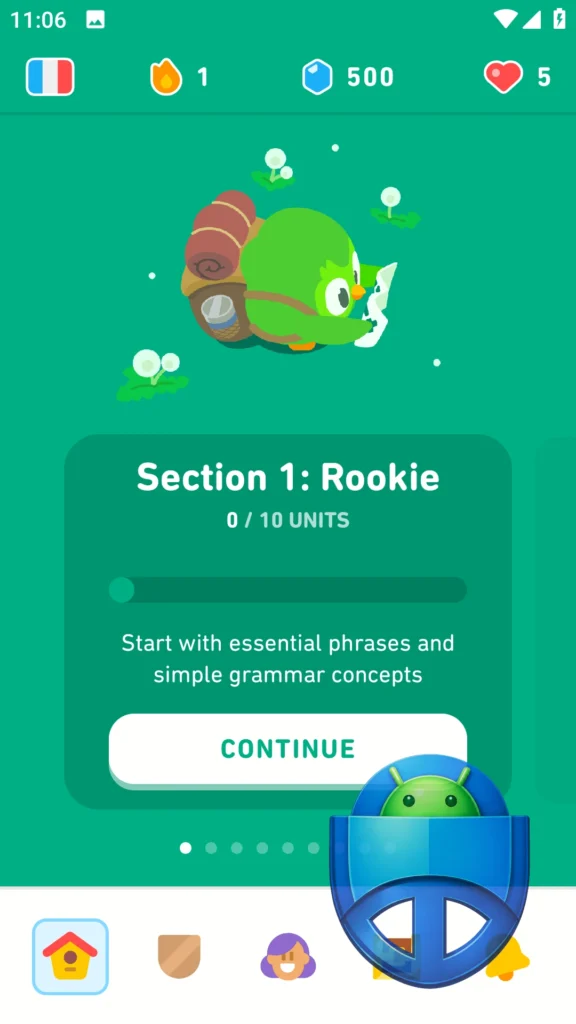Check the hearts indicator
The image size is (576, 1024).
pos(518,77)
